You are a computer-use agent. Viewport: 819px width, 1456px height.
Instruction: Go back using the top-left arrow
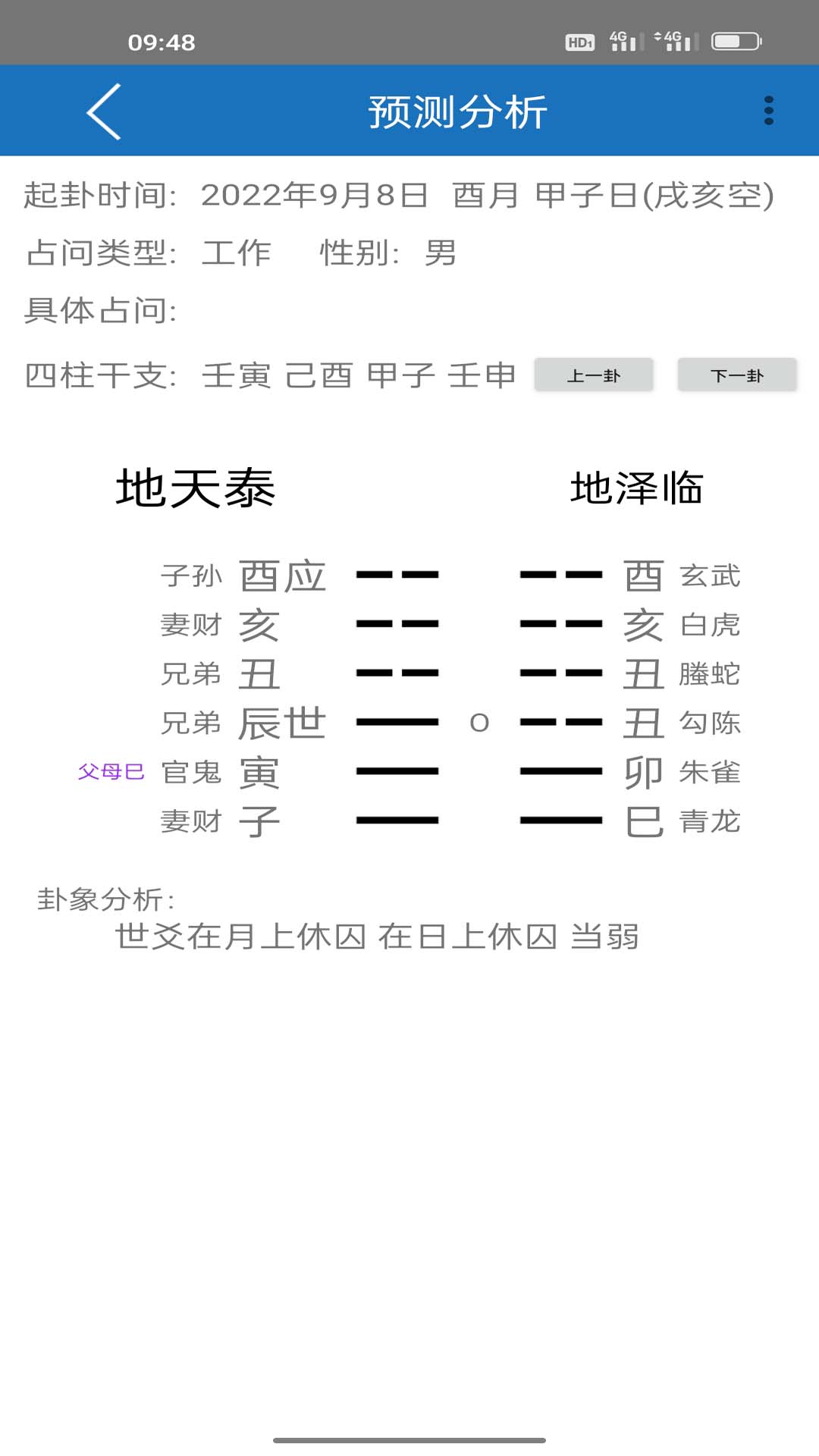click(x=105, y=111)
